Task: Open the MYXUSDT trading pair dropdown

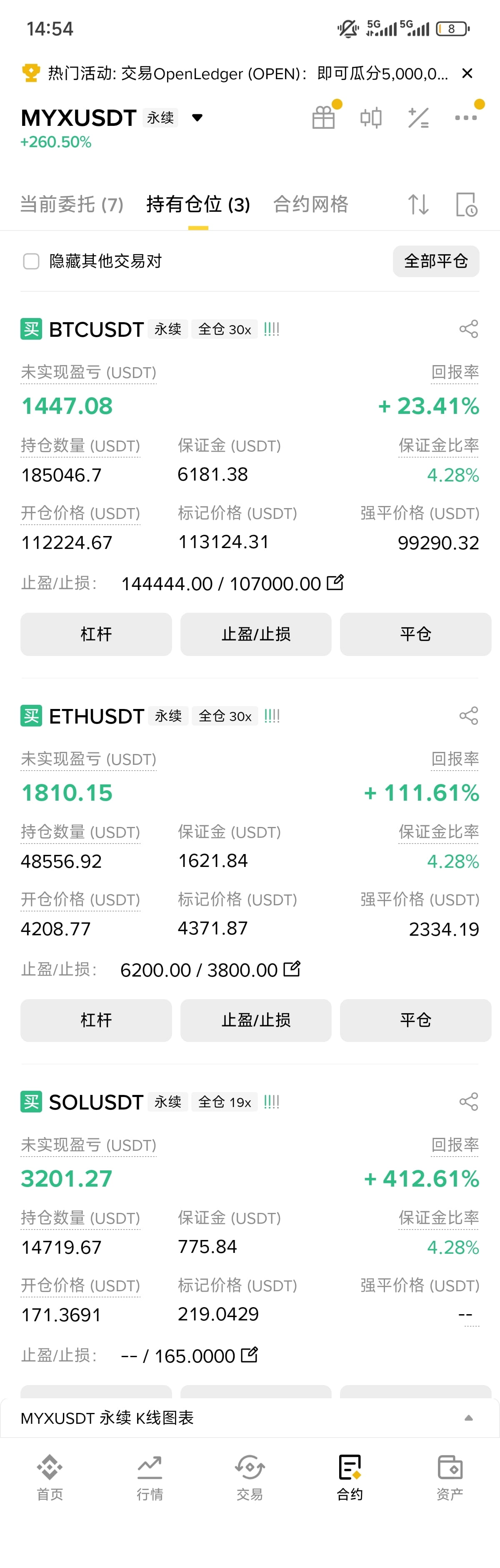Action: pos(197,118)
